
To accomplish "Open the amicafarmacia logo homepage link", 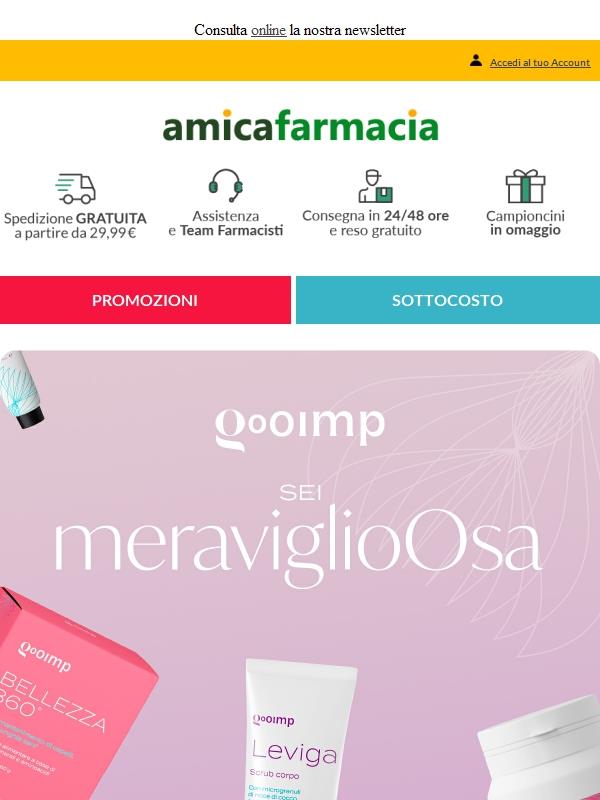I will (x=300, y=127).
